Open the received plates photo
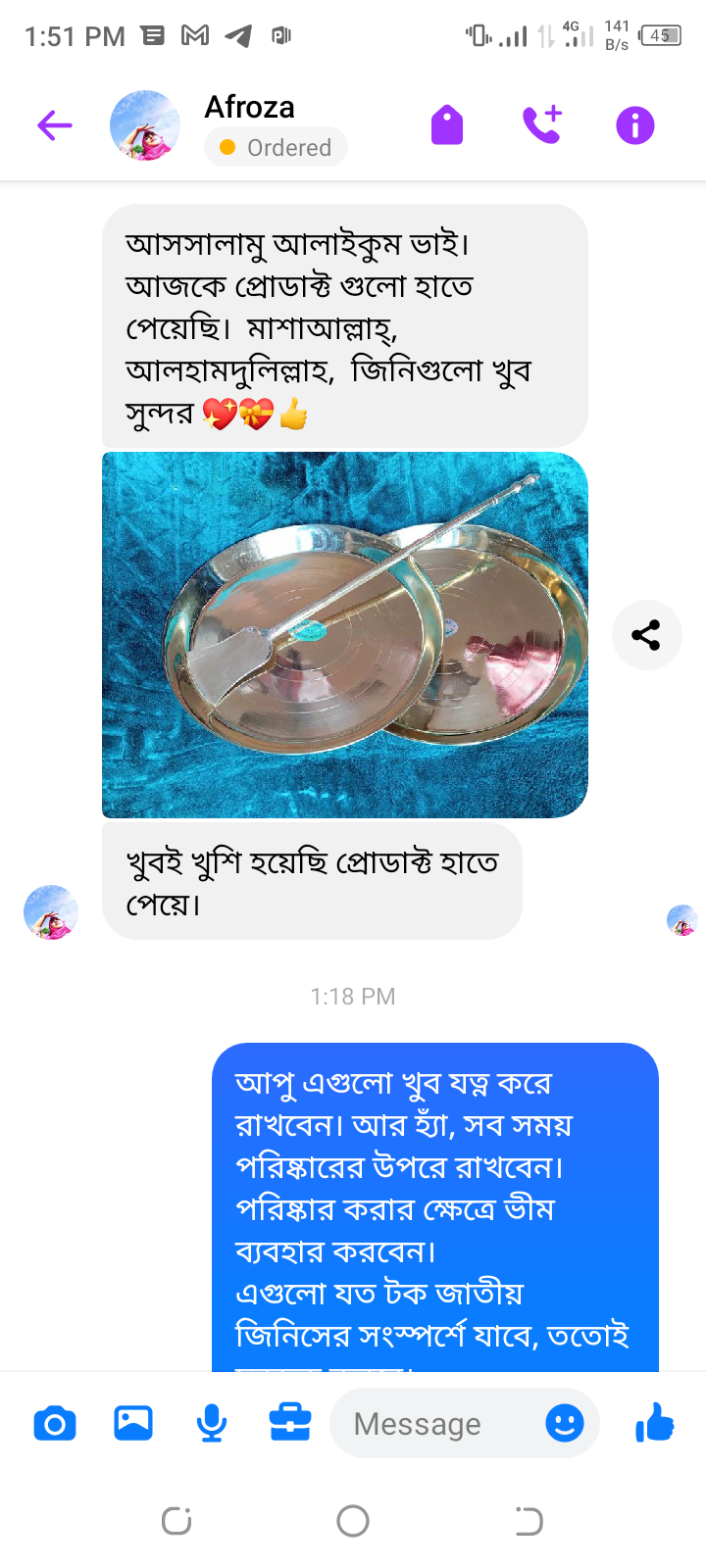The image size is (706, 1568). pyautogui.click(x=344, y=634)
